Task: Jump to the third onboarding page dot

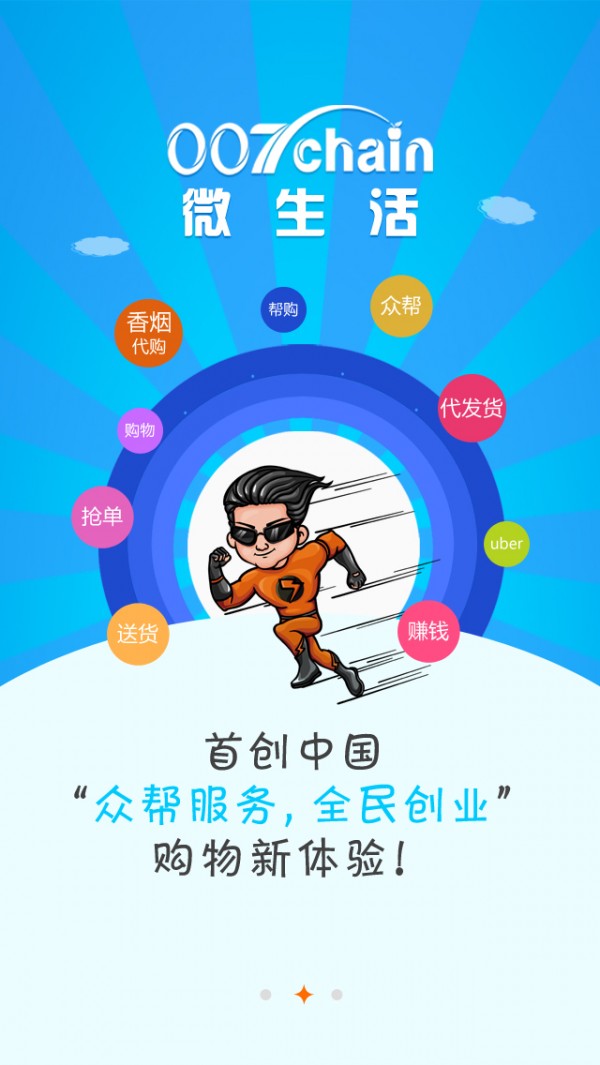Action: (337, 995)
